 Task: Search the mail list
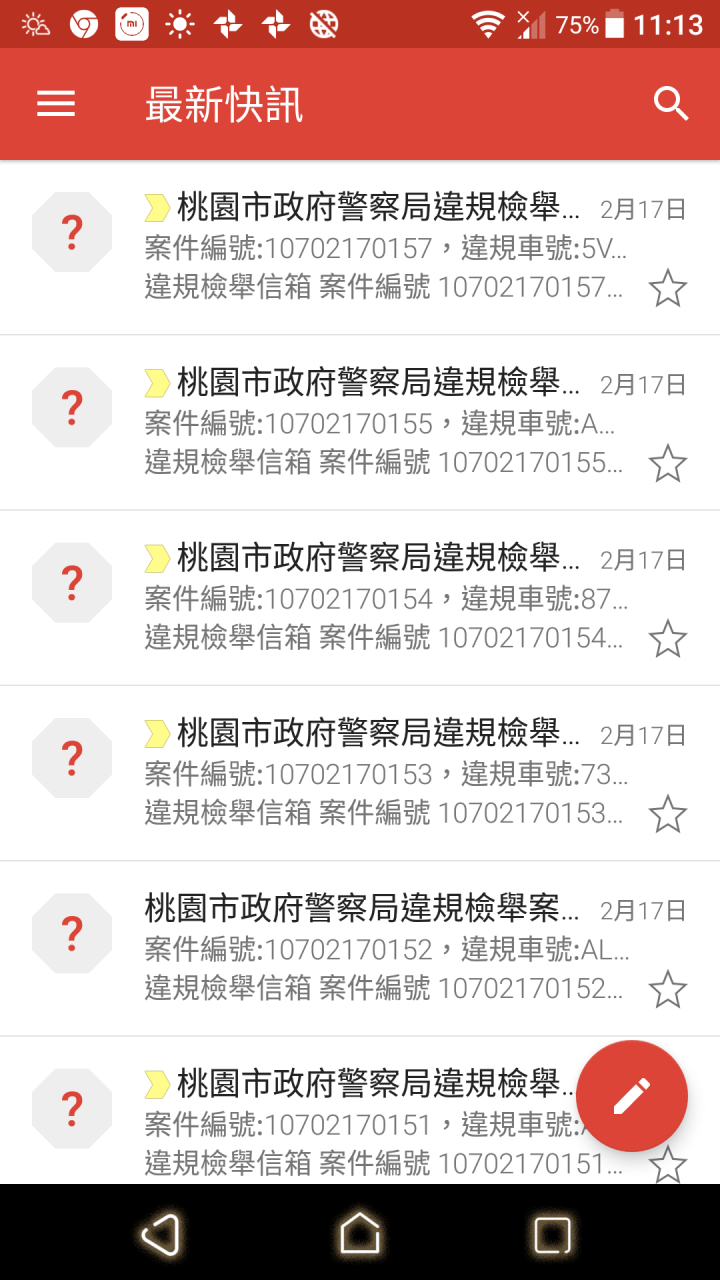[x=671, y=104]
